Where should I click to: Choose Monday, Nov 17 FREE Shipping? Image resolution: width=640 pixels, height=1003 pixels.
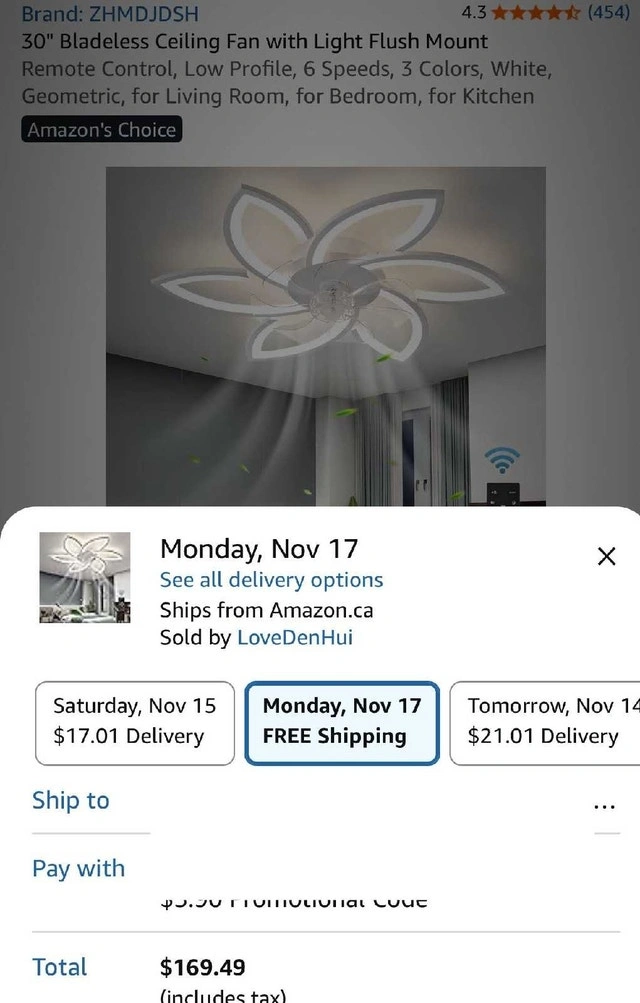point(342,721)
